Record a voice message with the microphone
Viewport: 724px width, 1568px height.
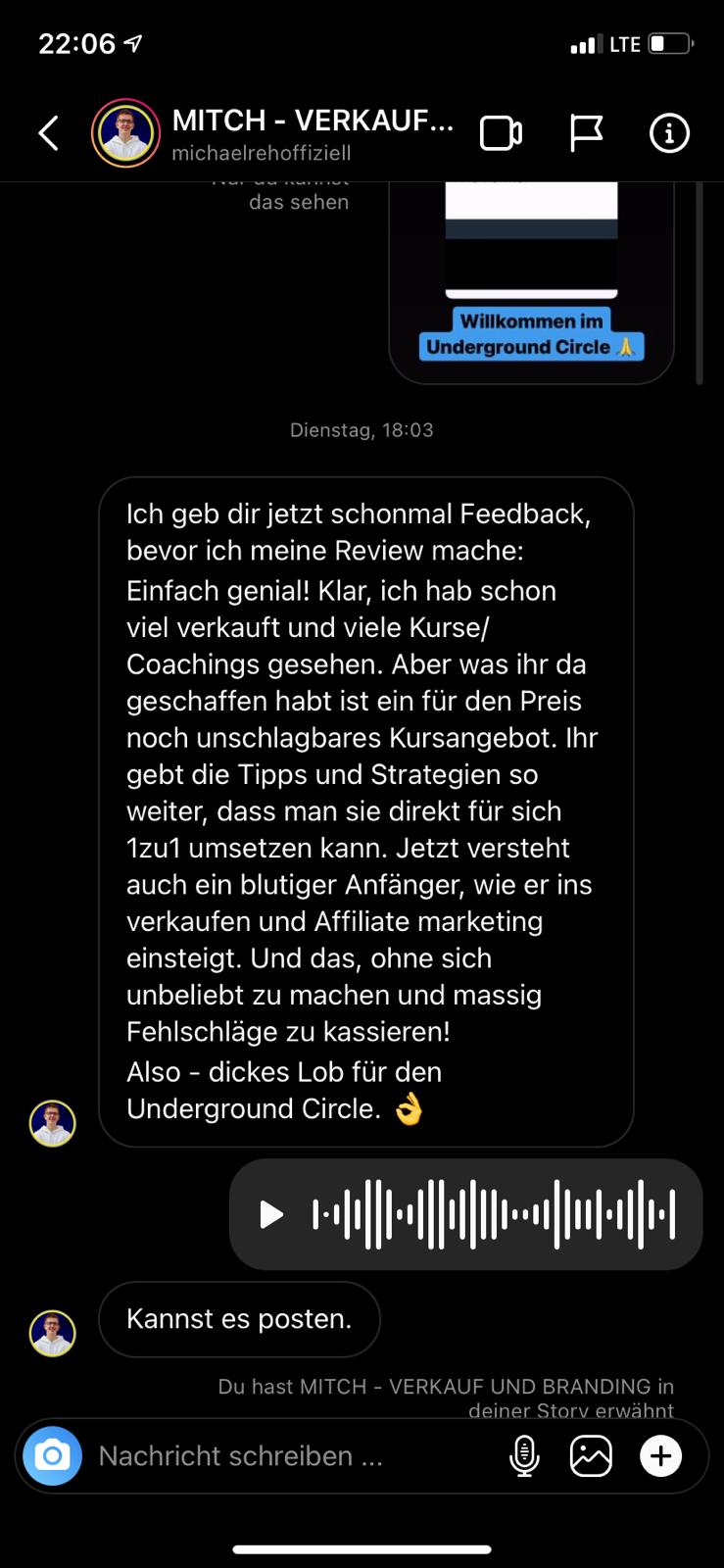click(x=524, y=1455)
